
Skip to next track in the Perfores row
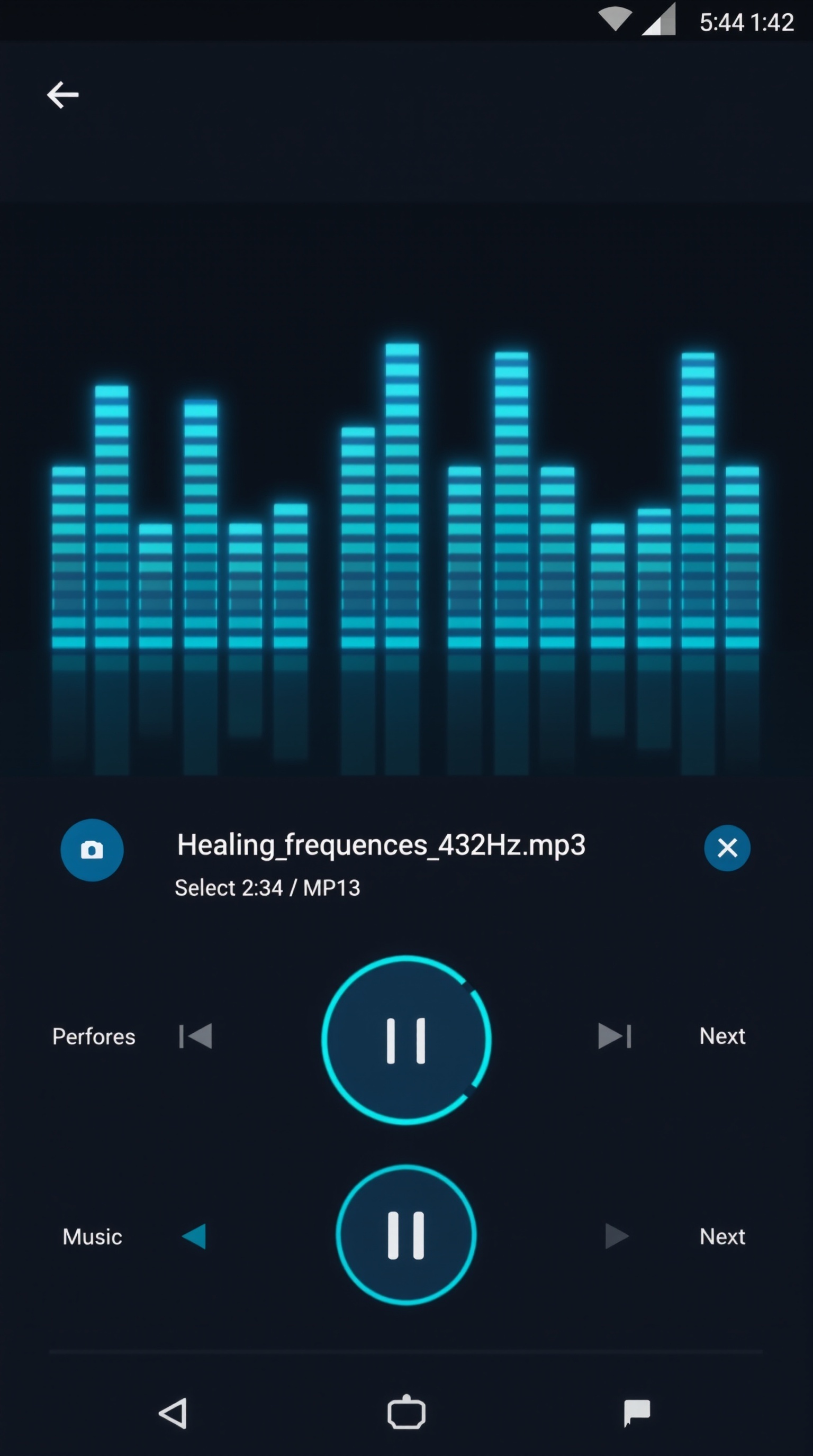point(615,1036)
